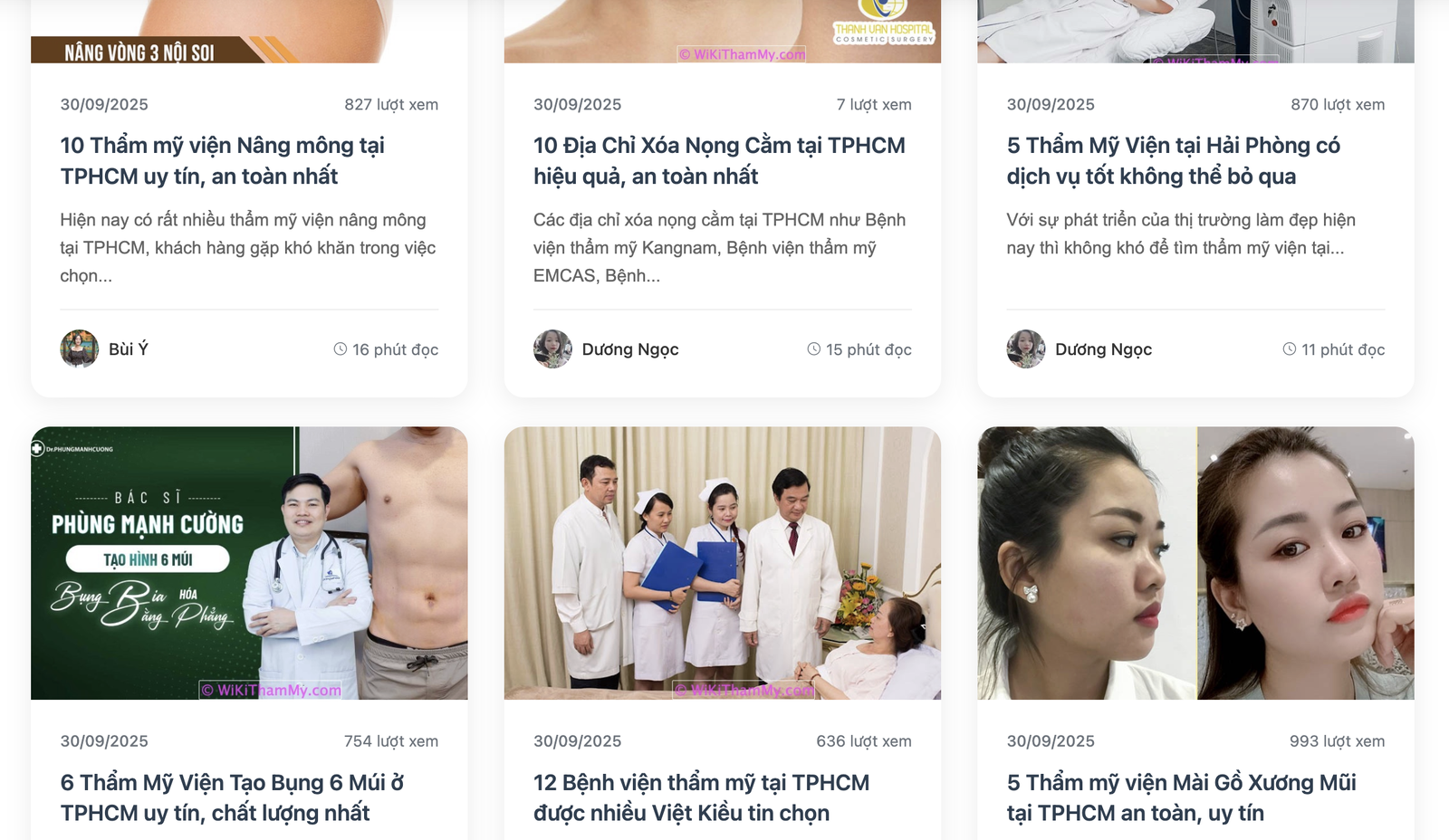Screen dimensions: 1449x840
Task: Open article 5 Thẩm Mỹ Viện tại Hải Phòng
Action: click(x=1173, y=160)
